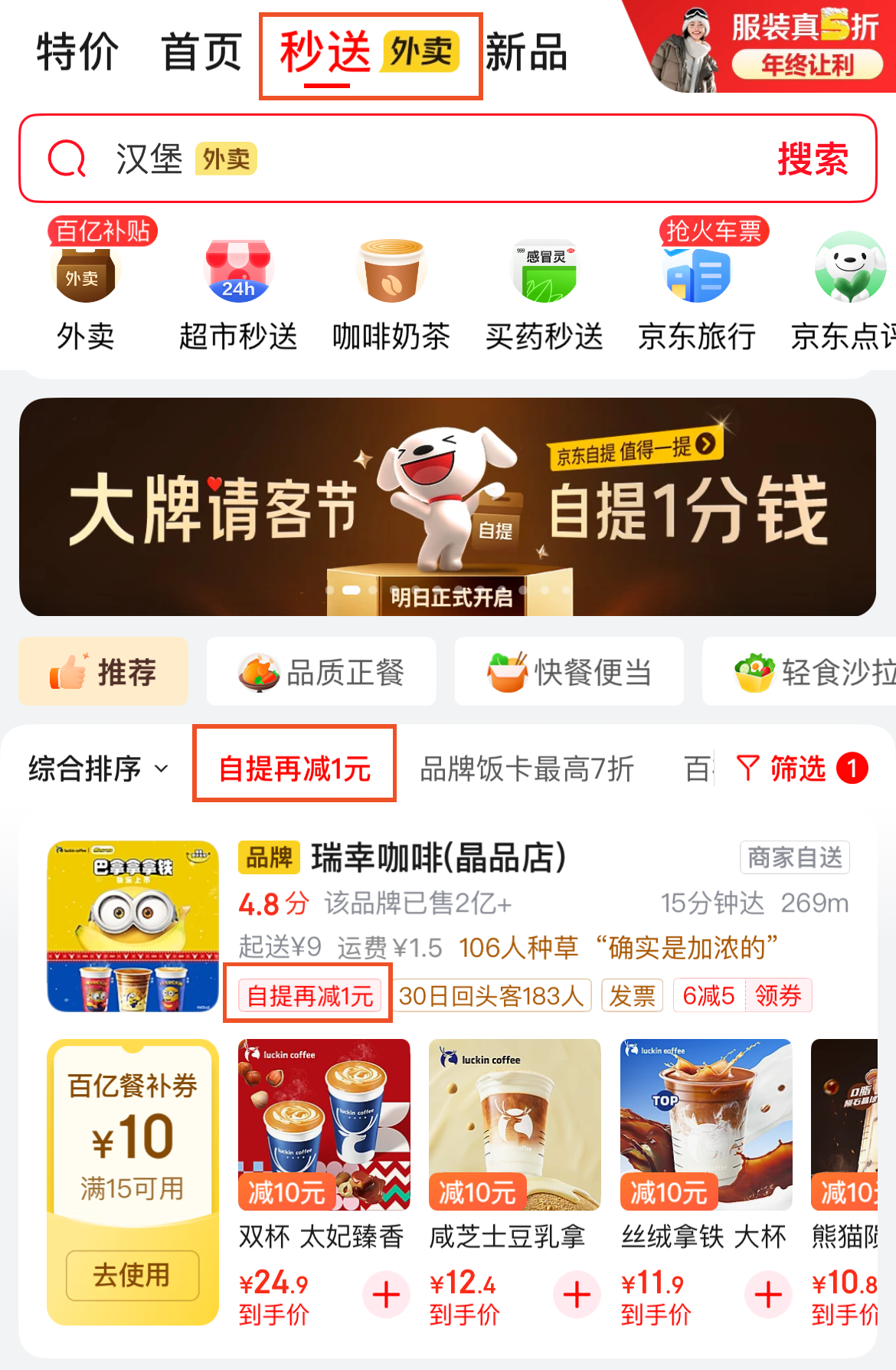The height and width of the screenshot is (1370, 896).
Task: Add 双杯 太妃臻香 to cart
Action: point(386,1295)
